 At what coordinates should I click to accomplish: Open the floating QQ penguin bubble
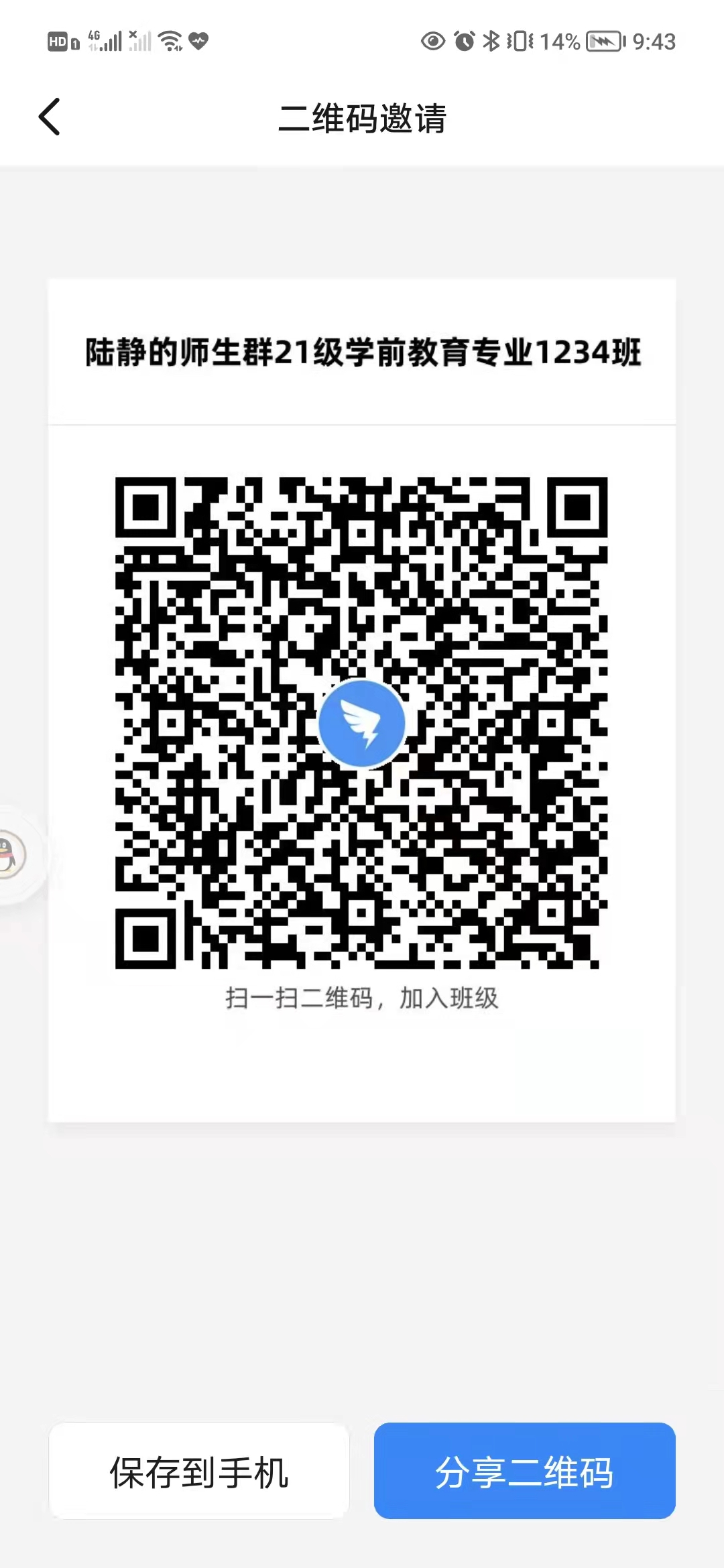[x=12, y=854]
